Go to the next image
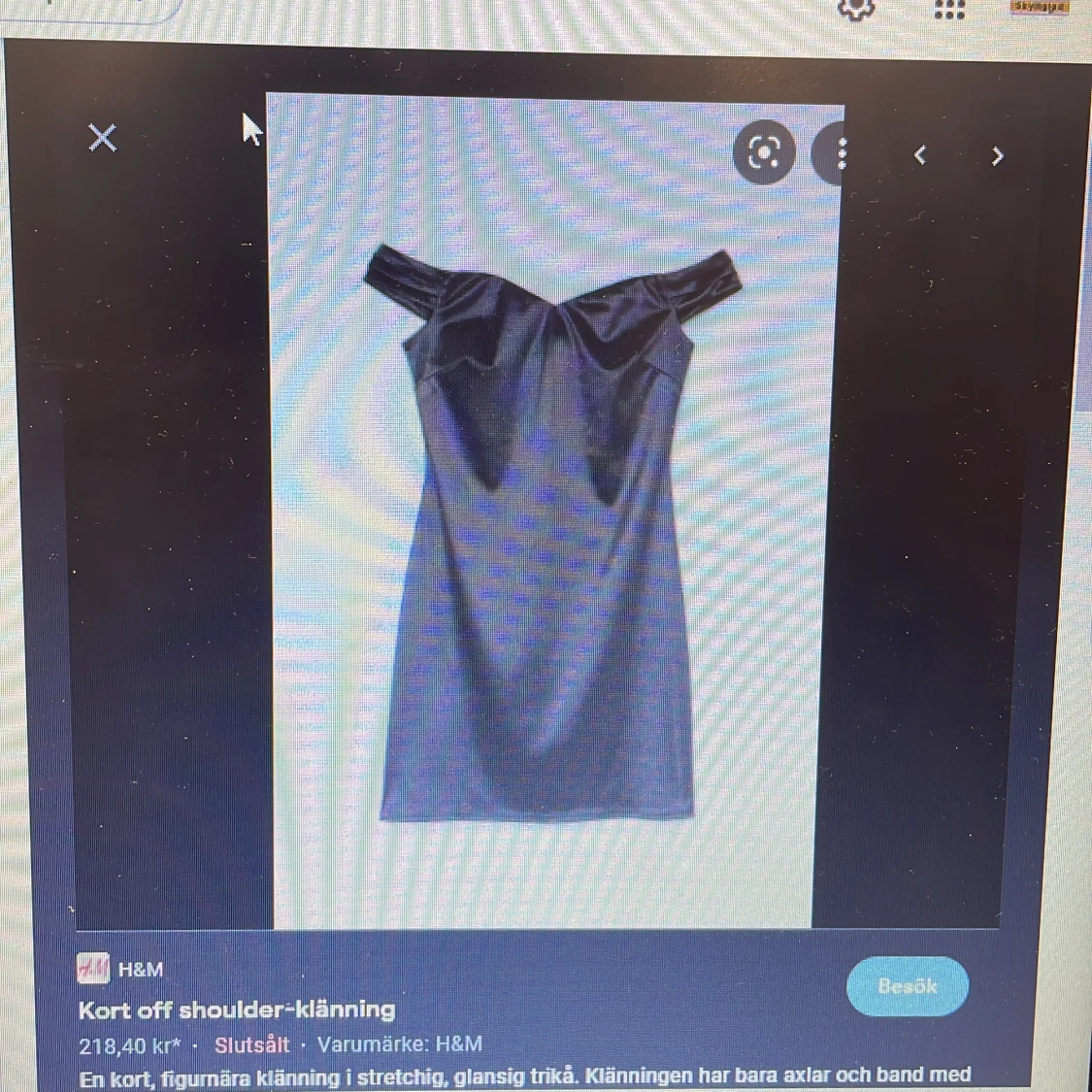This screenshot has height=1092, width=1092. click(997, 156)
